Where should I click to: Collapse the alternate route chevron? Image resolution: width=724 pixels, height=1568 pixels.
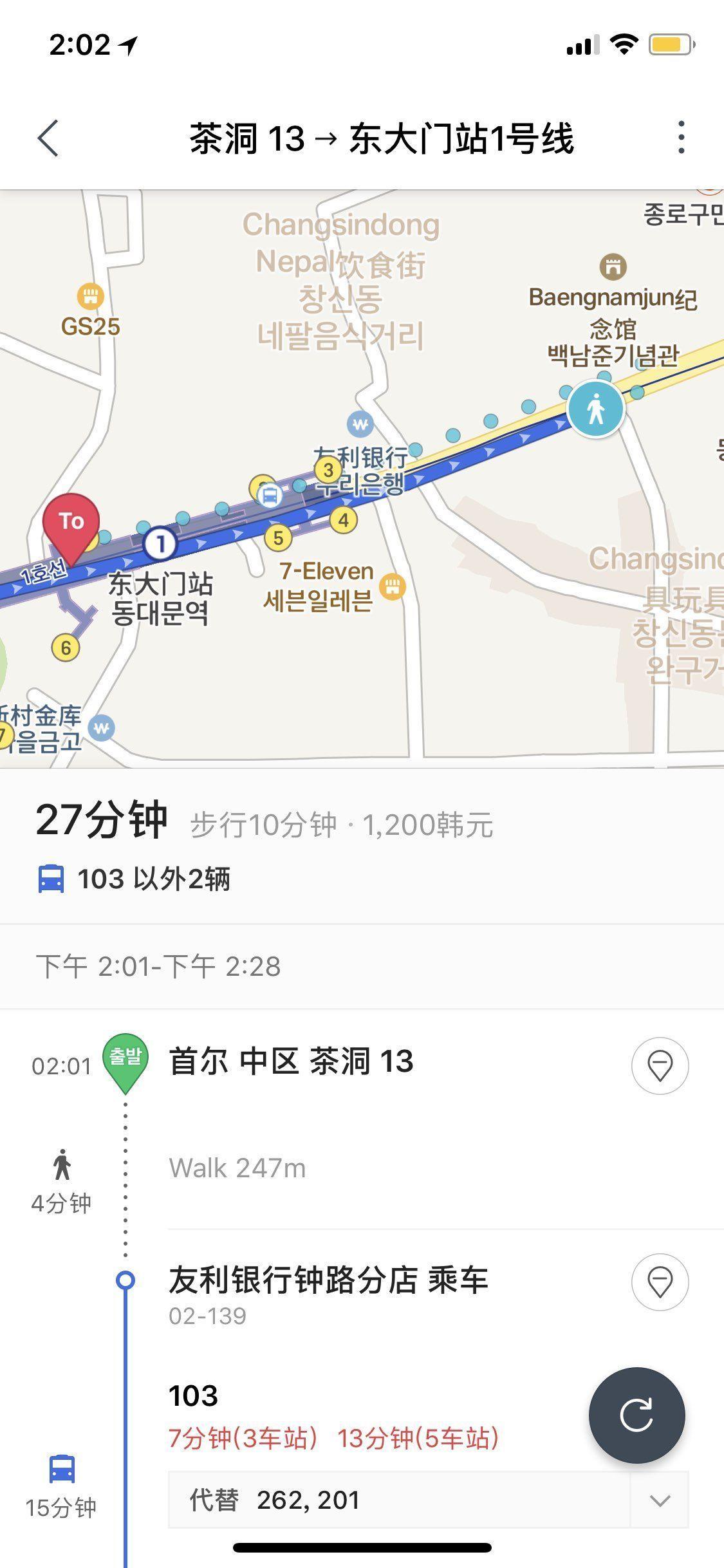(658, 1500)
